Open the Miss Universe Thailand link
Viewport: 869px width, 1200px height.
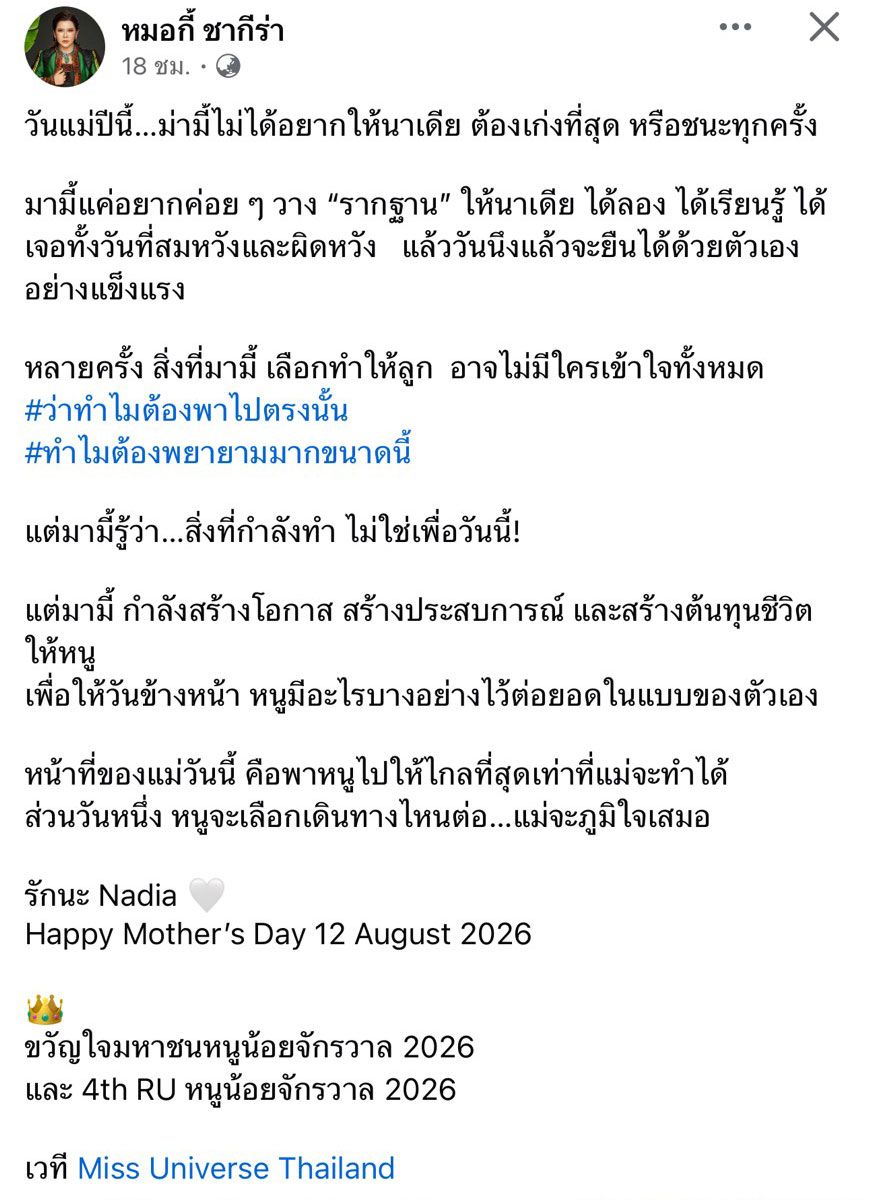point(236,1168)
